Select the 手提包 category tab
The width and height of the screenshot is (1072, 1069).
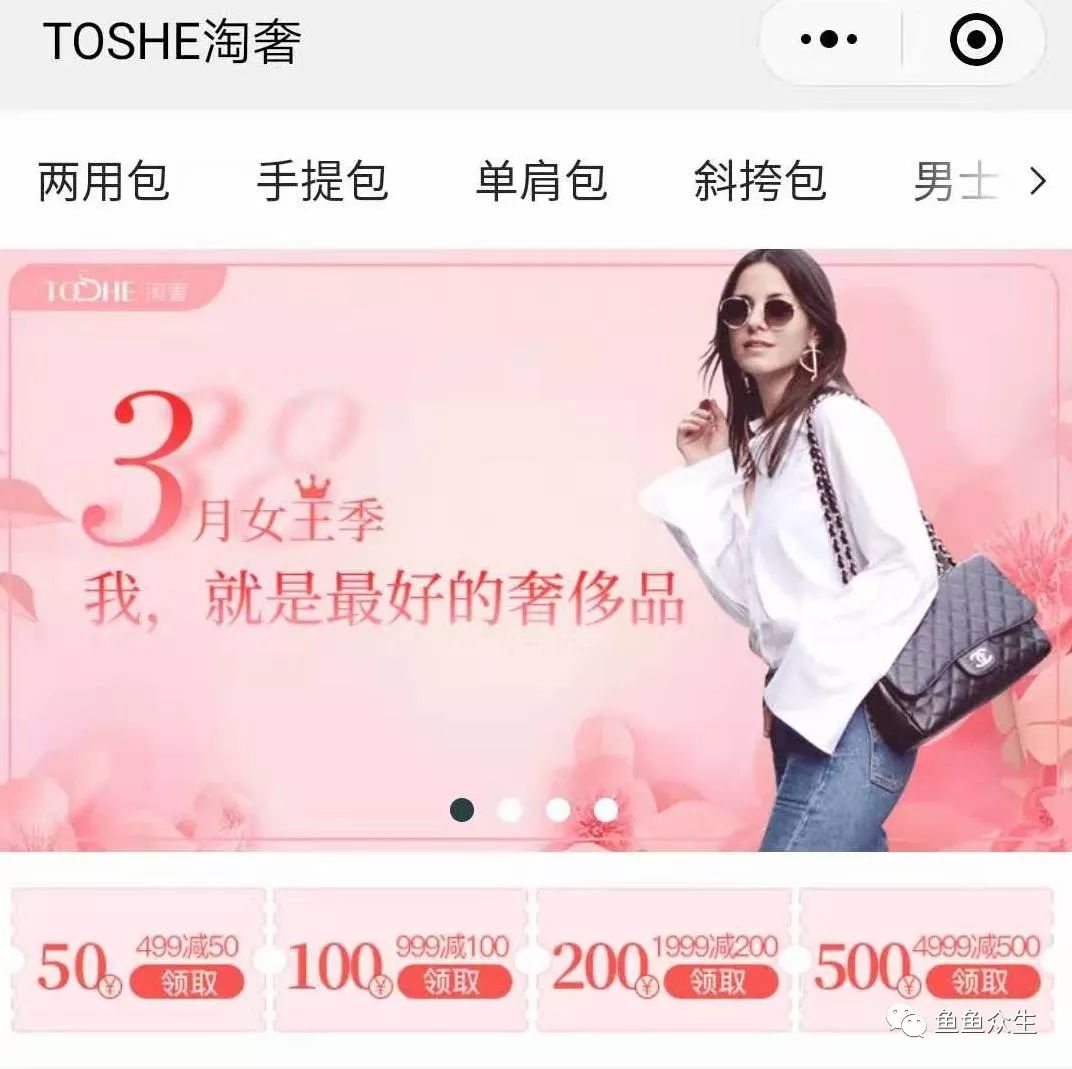(322, 182)
